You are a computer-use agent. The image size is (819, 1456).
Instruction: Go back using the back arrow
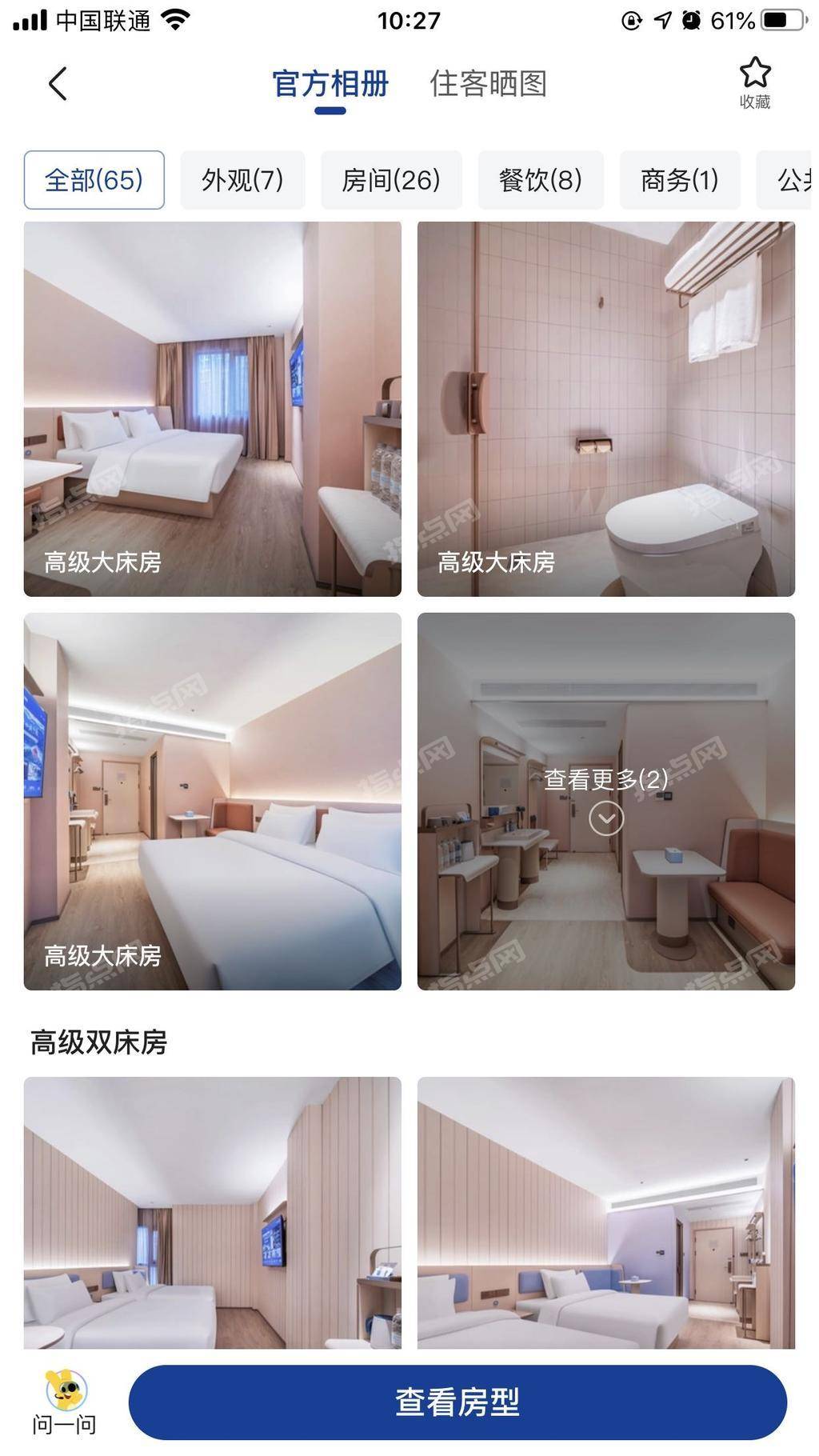[58, 84]
